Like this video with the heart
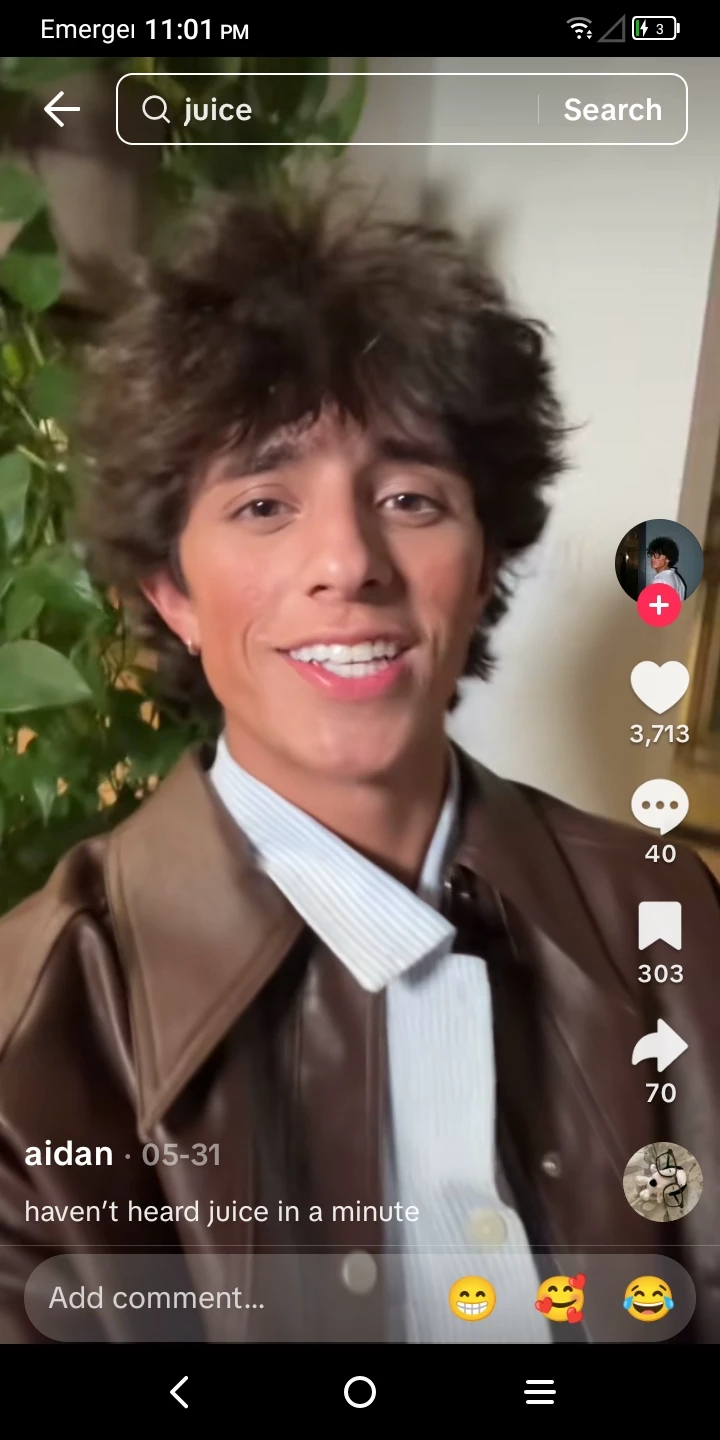The image size is (720, 1440). pyautogui.click(x=659, y=688)
